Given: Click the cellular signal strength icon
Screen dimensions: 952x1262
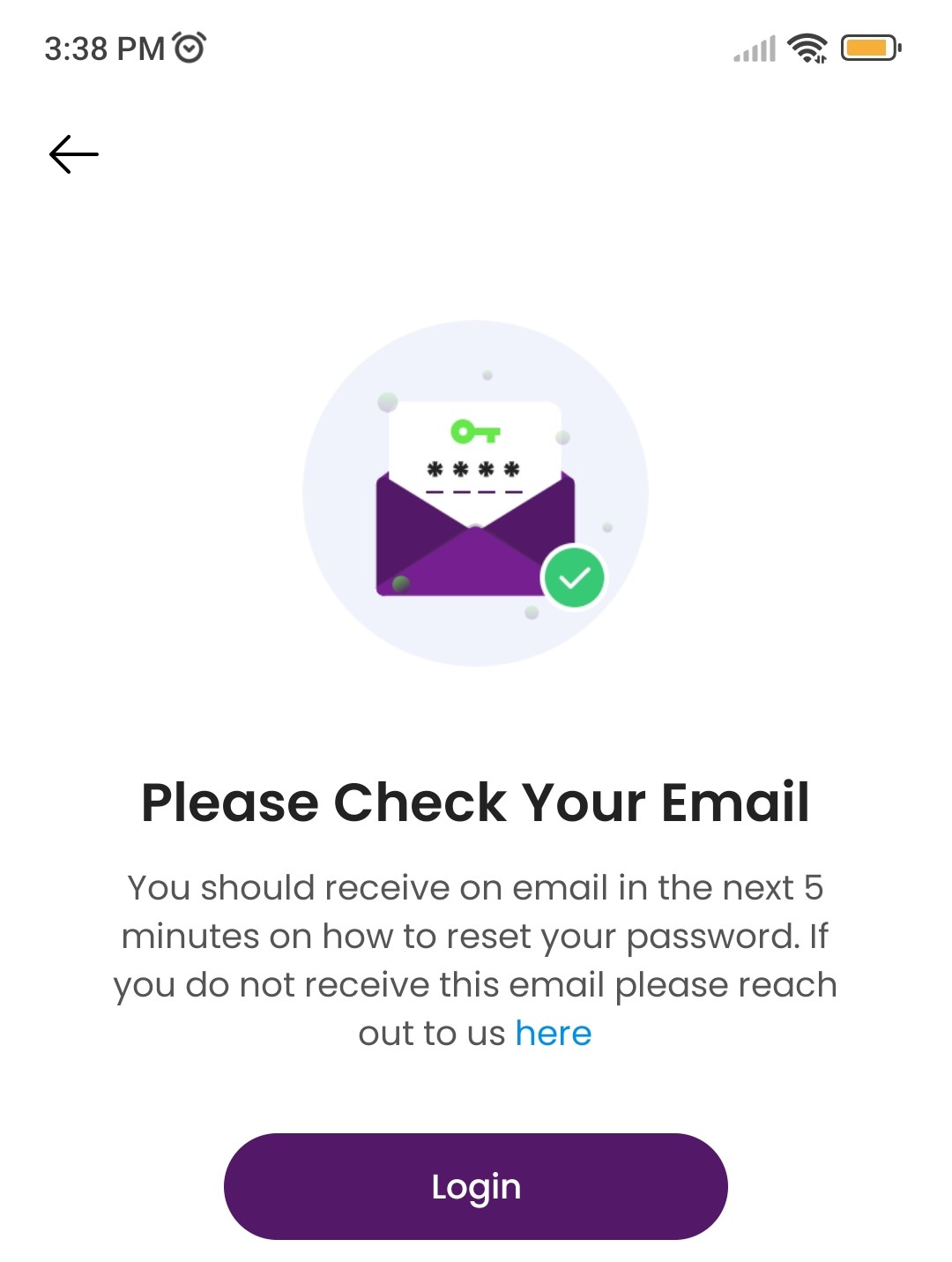Looking at the screenshot, I should coord(754,50).
